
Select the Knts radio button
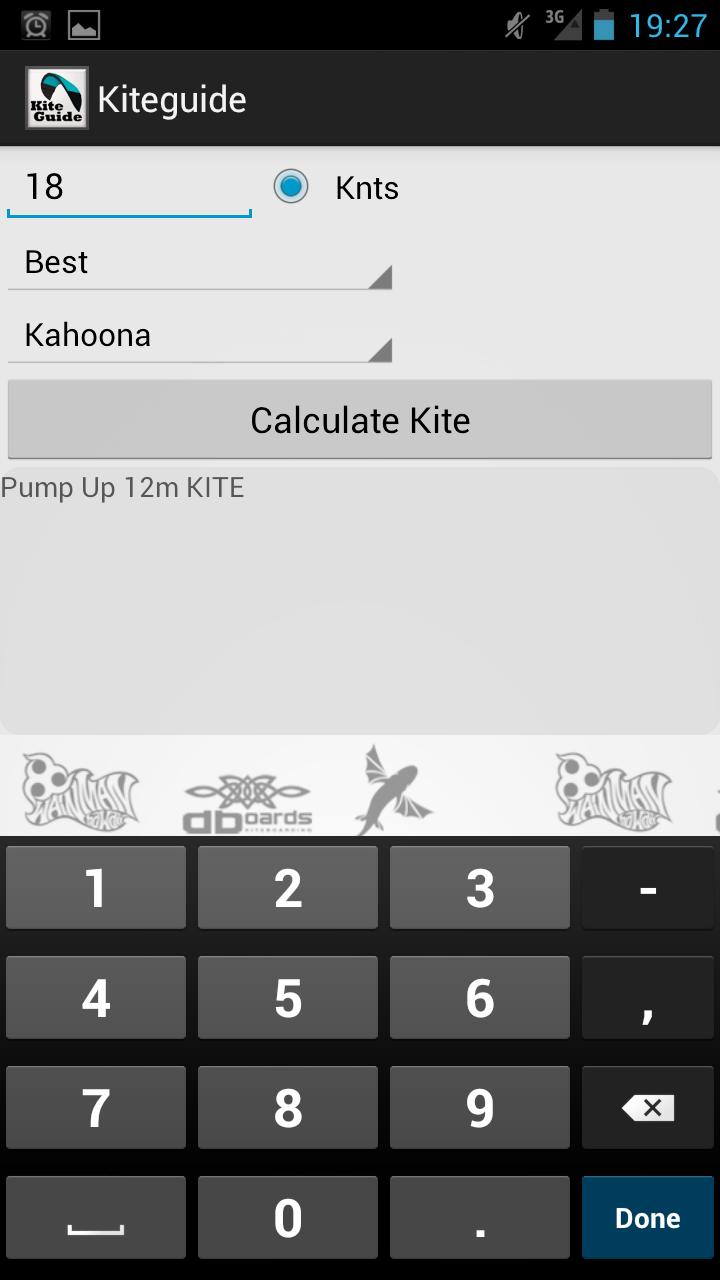point(291,186)
